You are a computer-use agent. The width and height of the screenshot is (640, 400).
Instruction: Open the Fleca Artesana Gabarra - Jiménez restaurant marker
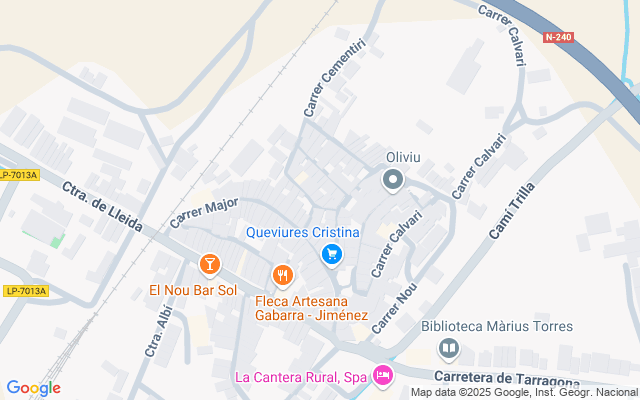pyautogui.click(x=283, y=275)
